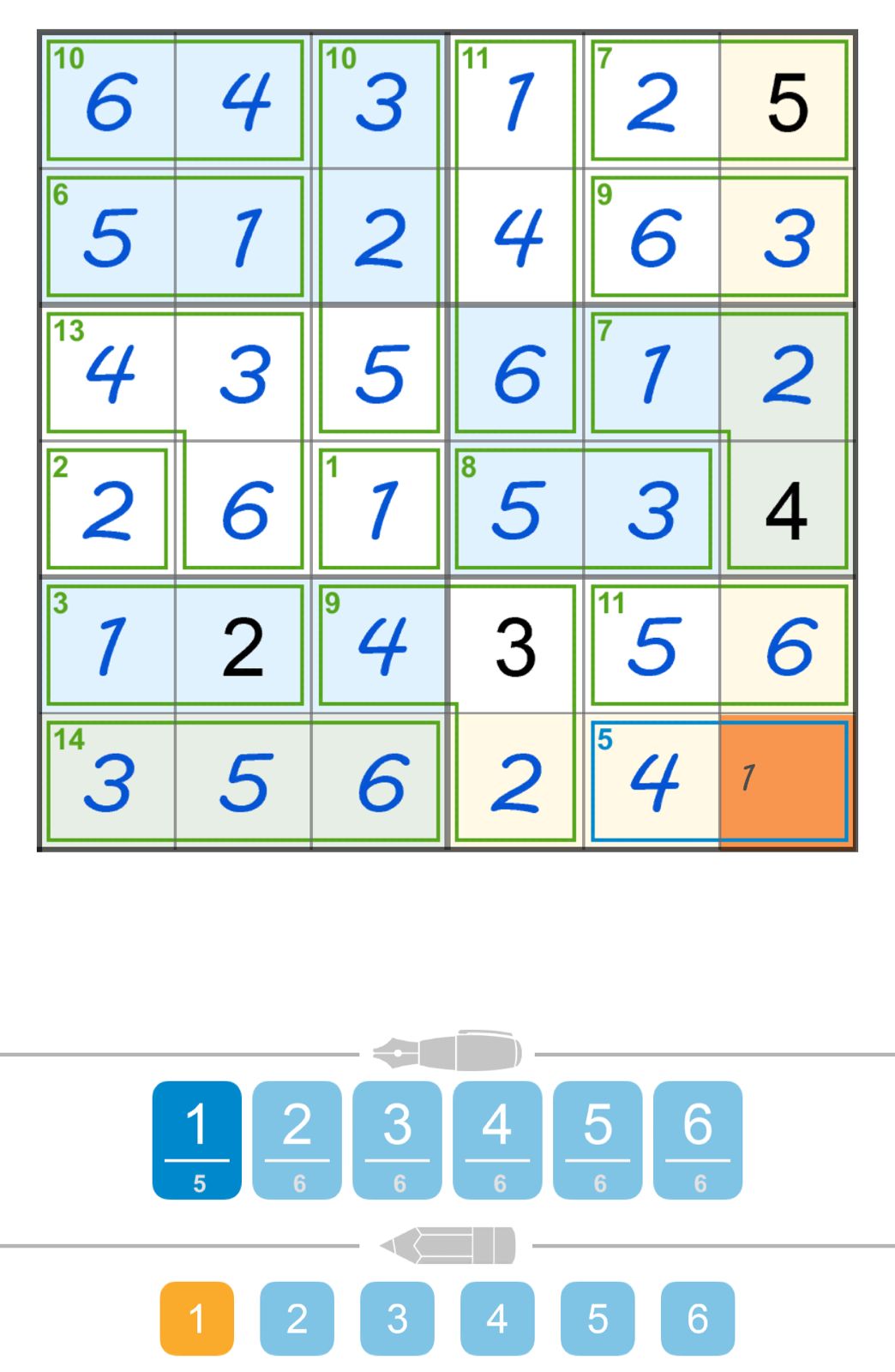895x1372 pixels.
Task: Add pencil mark 6
Action: click(697, 1318)
